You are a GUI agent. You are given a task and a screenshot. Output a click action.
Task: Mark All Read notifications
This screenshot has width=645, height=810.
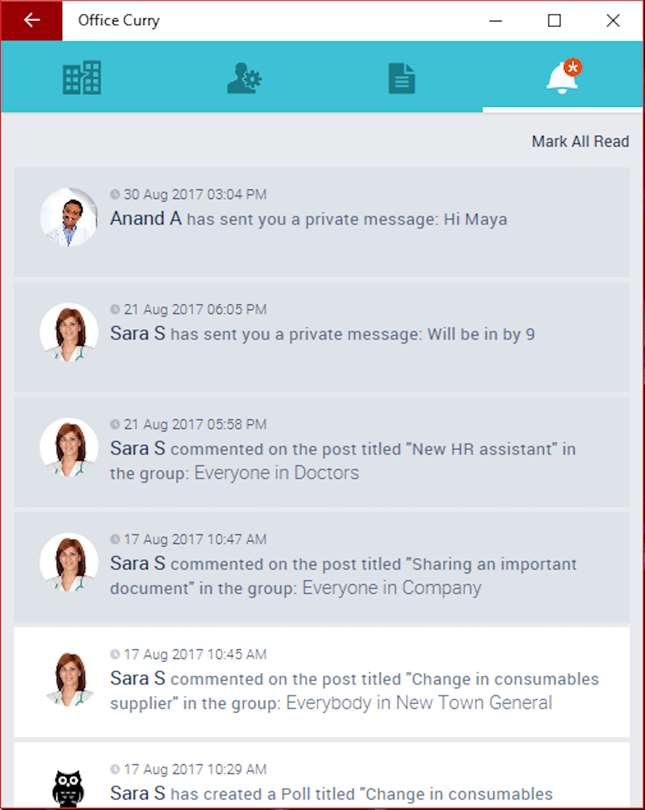click(580, 141)
